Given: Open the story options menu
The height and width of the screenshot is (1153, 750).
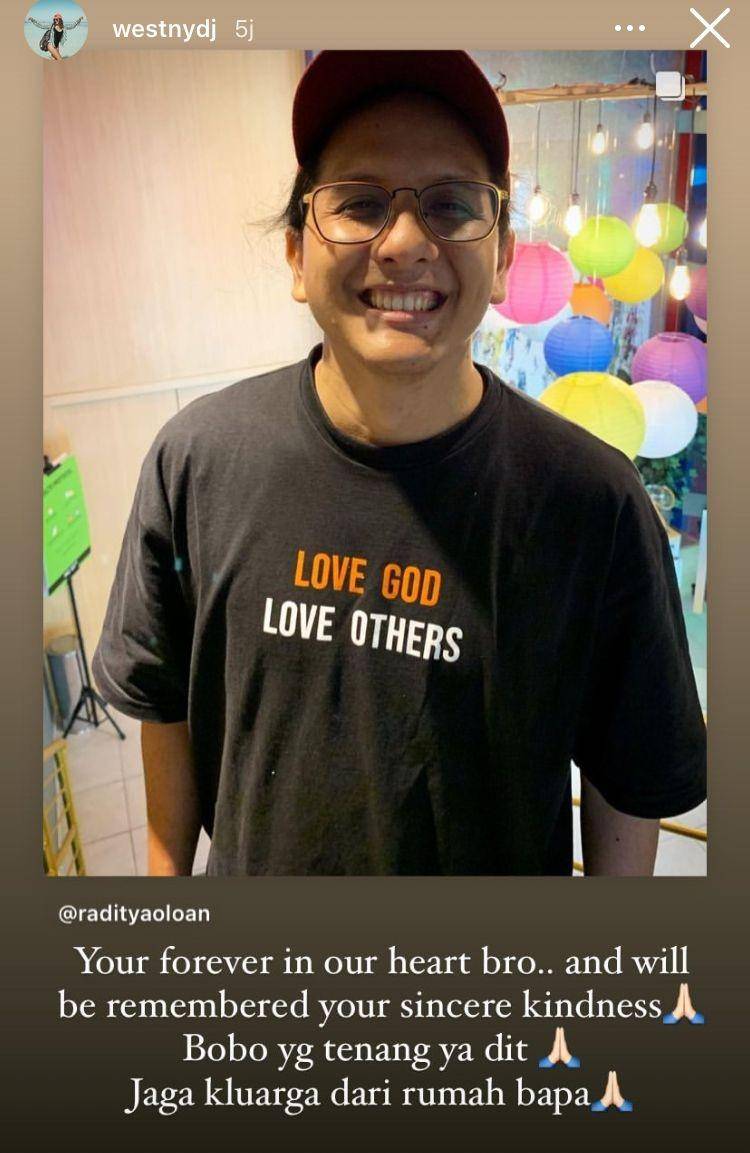Looking at the screenshot, I should pyautogui.click(x=630, y=28).
